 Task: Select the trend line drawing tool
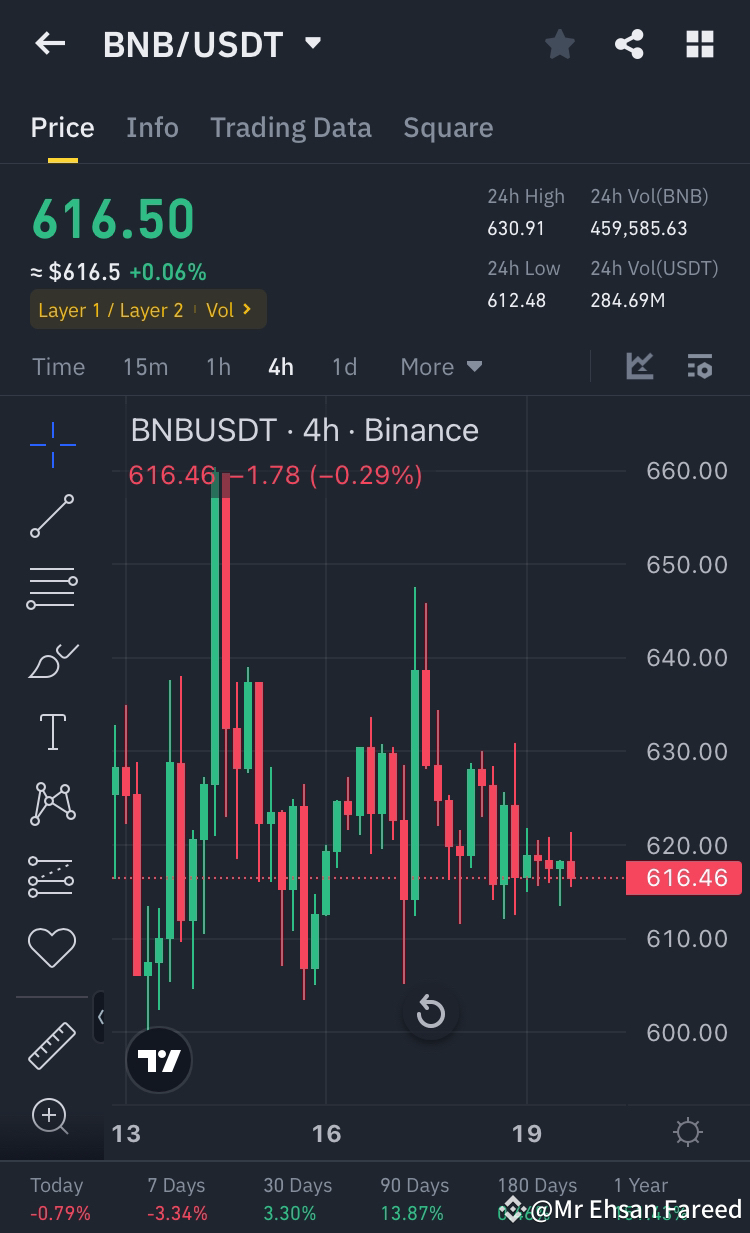coord(50,517)
